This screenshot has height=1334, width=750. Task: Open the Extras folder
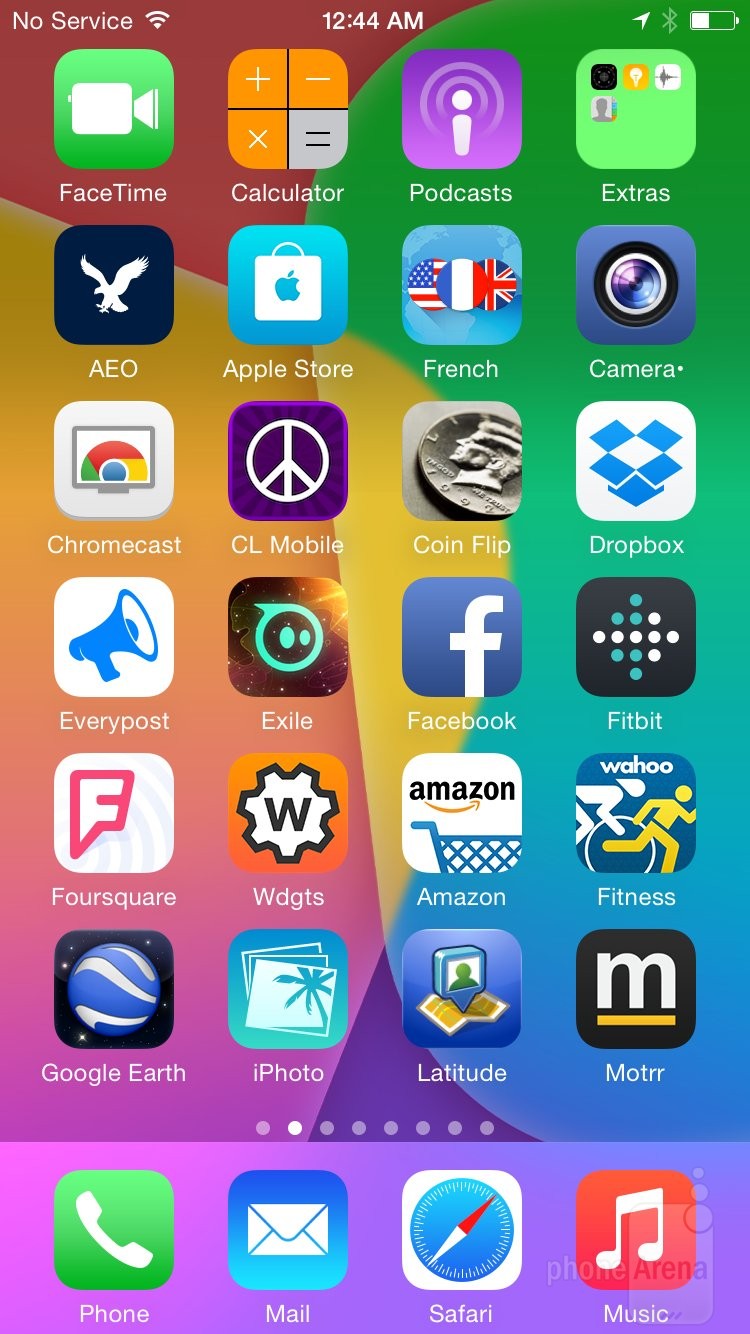[635, 109]
